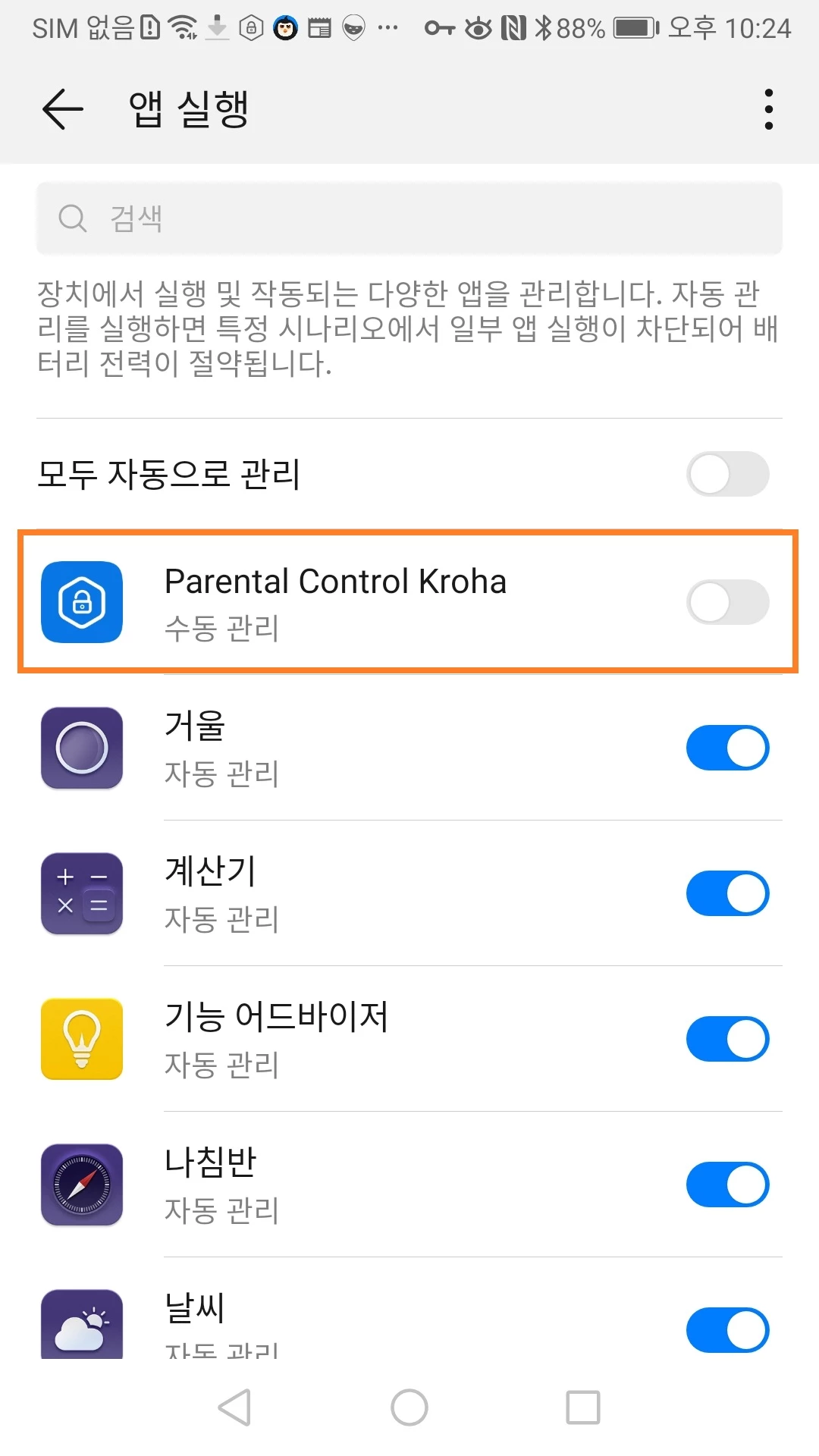Turn off the 날씨 auto-manage switch
Screen dimensions: 819x1456
click(727, 1330)
